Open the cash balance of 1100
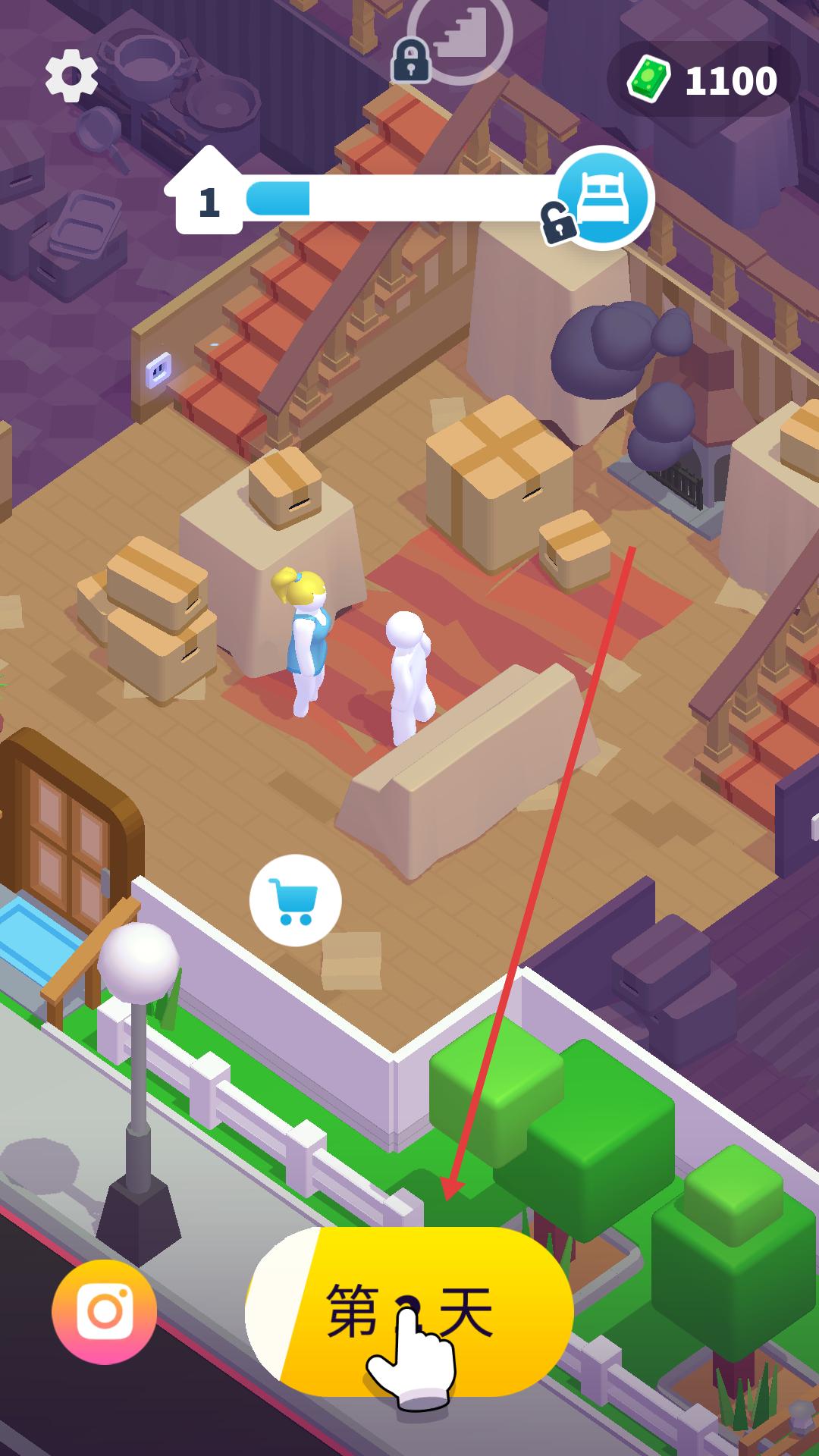This screenshot has height=1456, width=819. point(704,80)
